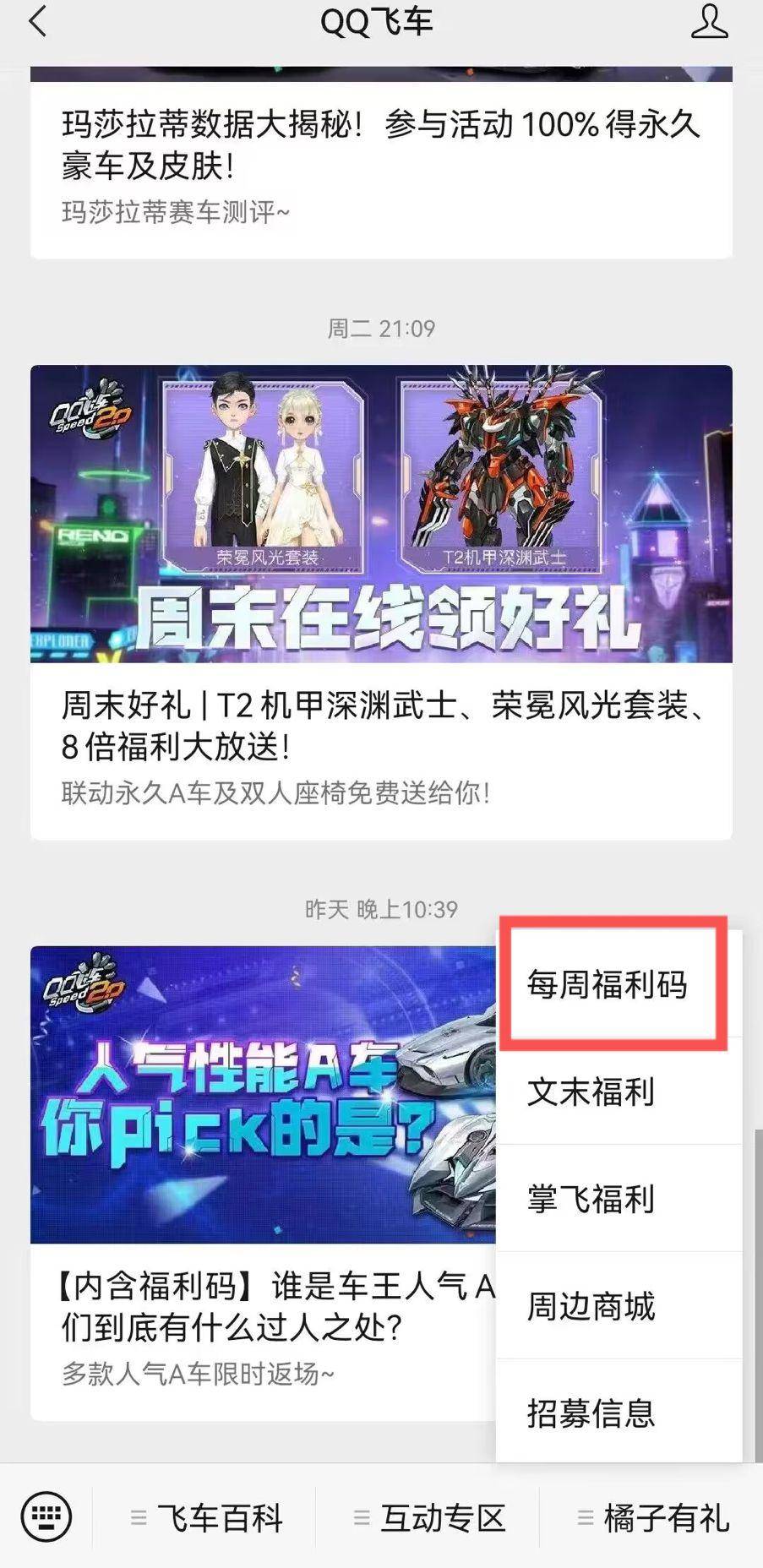Visit 周边商城 menu entry

click(591, 1306)
